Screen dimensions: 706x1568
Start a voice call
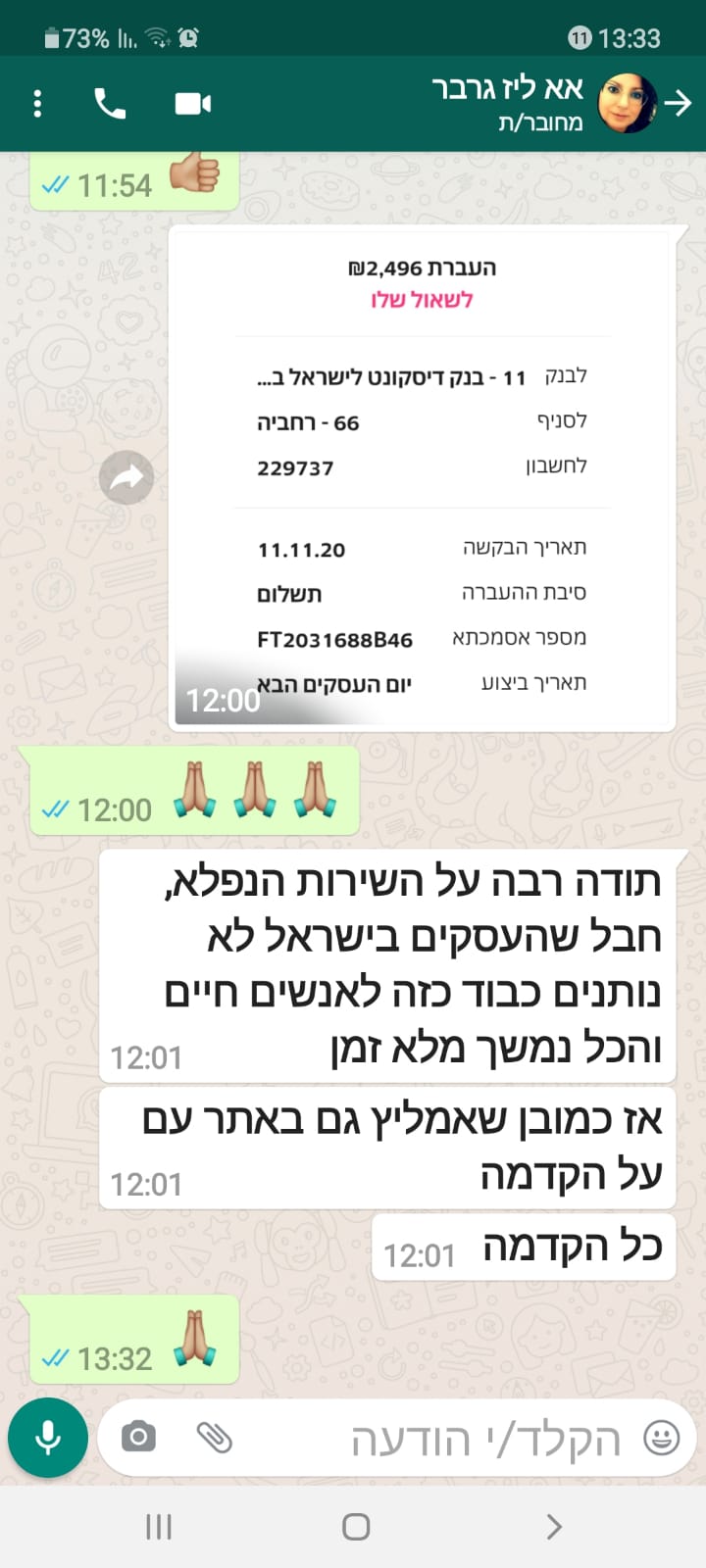[x=110, y=104]
